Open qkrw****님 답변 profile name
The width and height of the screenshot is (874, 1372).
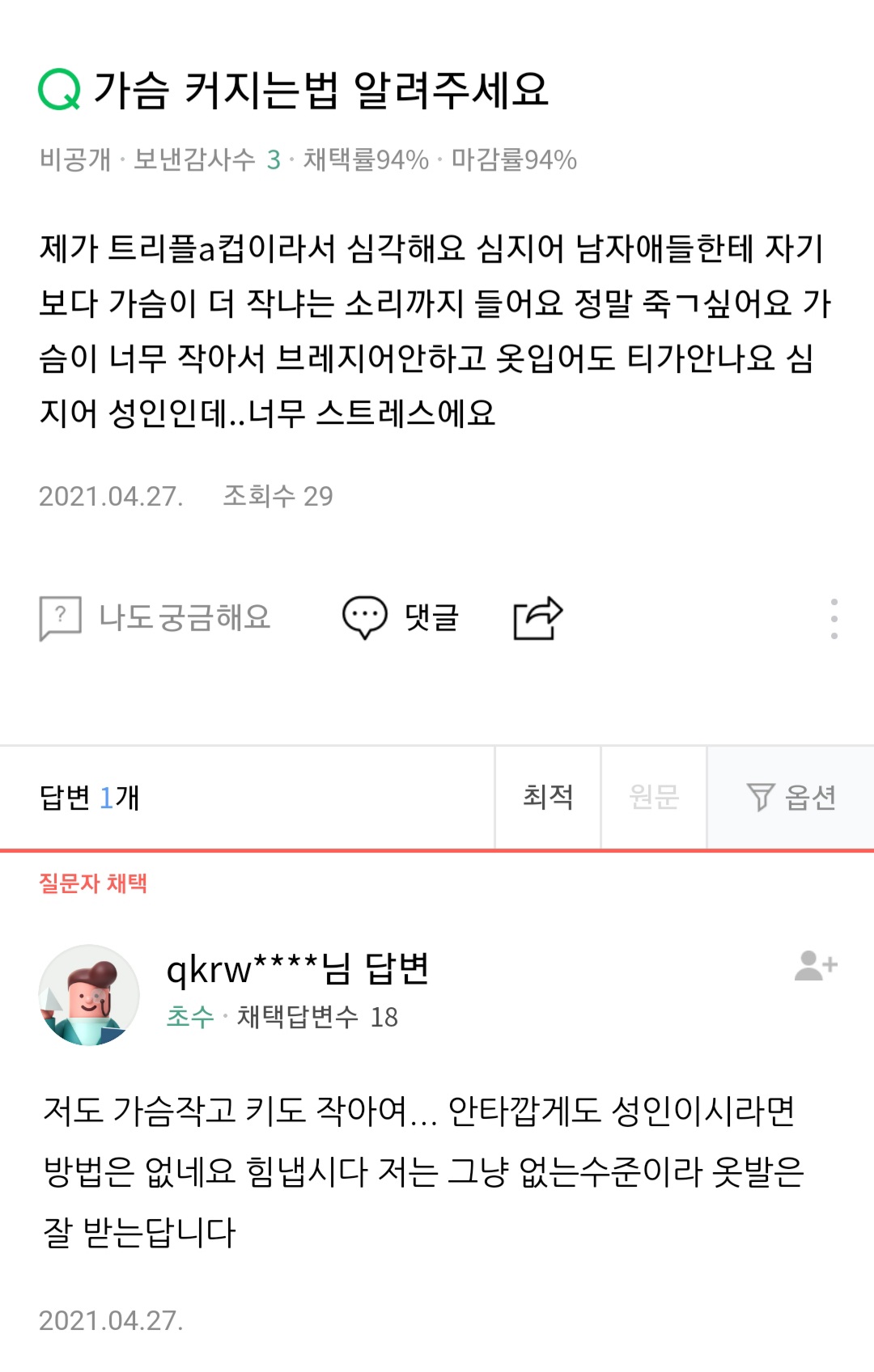(x=297, y=968)
